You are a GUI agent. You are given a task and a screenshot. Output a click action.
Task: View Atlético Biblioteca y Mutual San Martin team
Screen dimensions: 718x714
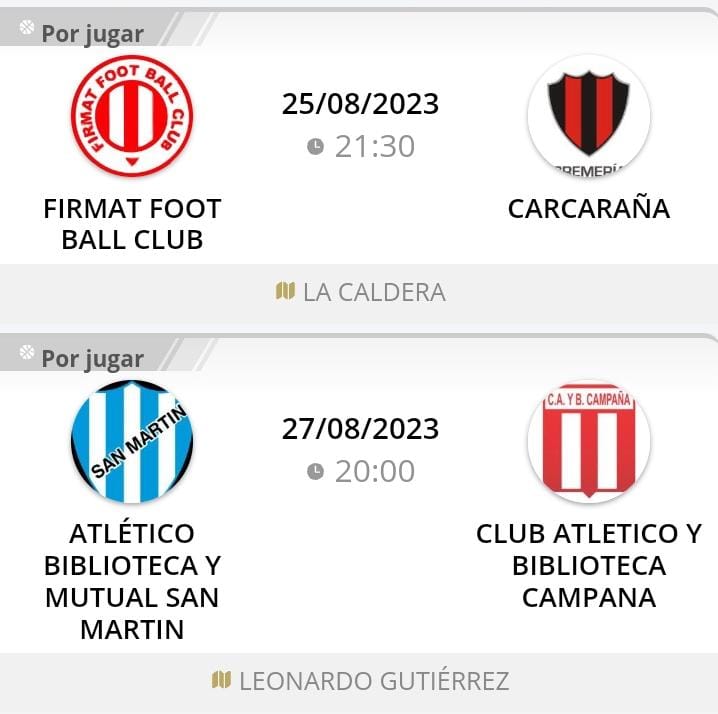click(x=132, y=441)
